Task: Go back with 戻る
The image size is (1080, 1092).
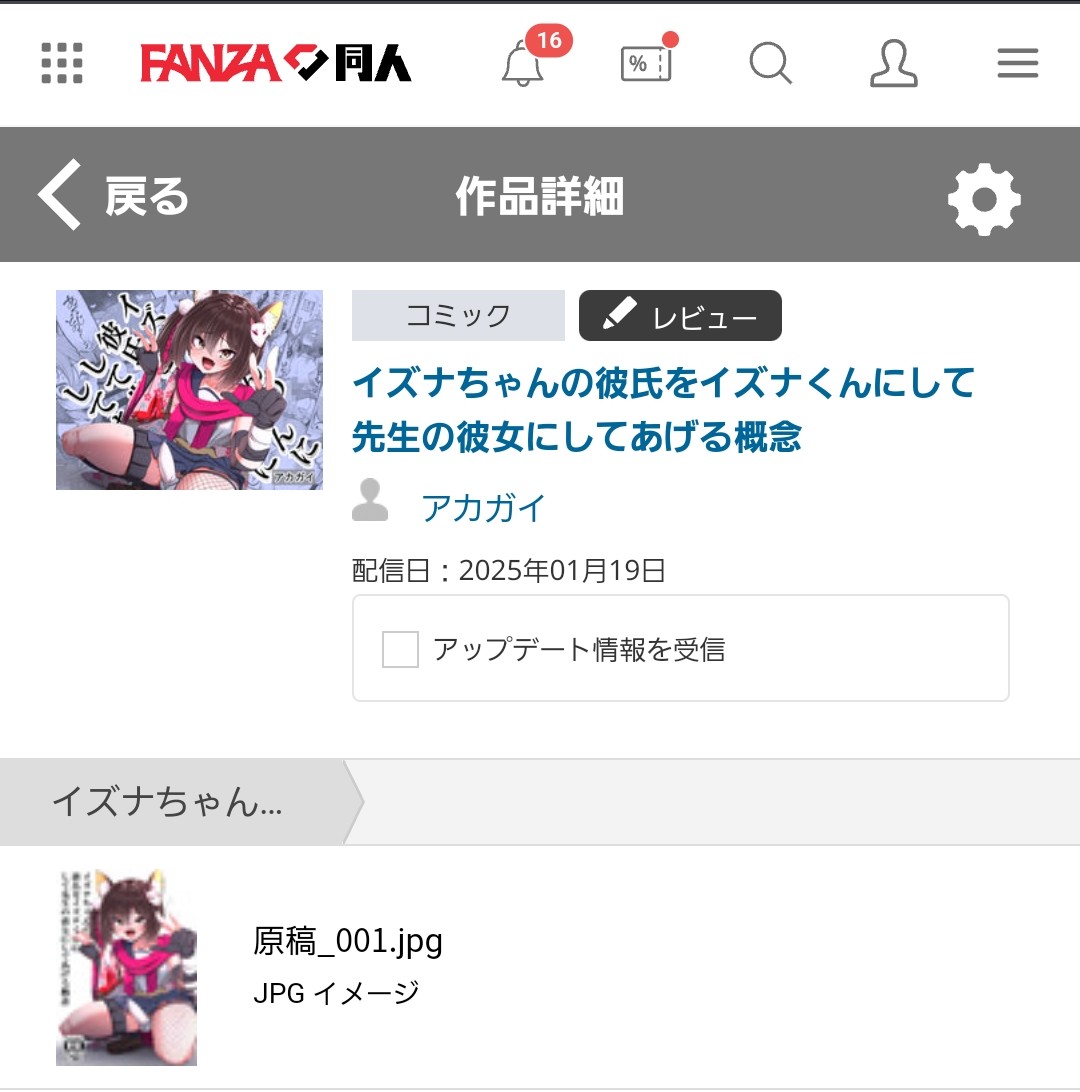Action: (113, 196)
